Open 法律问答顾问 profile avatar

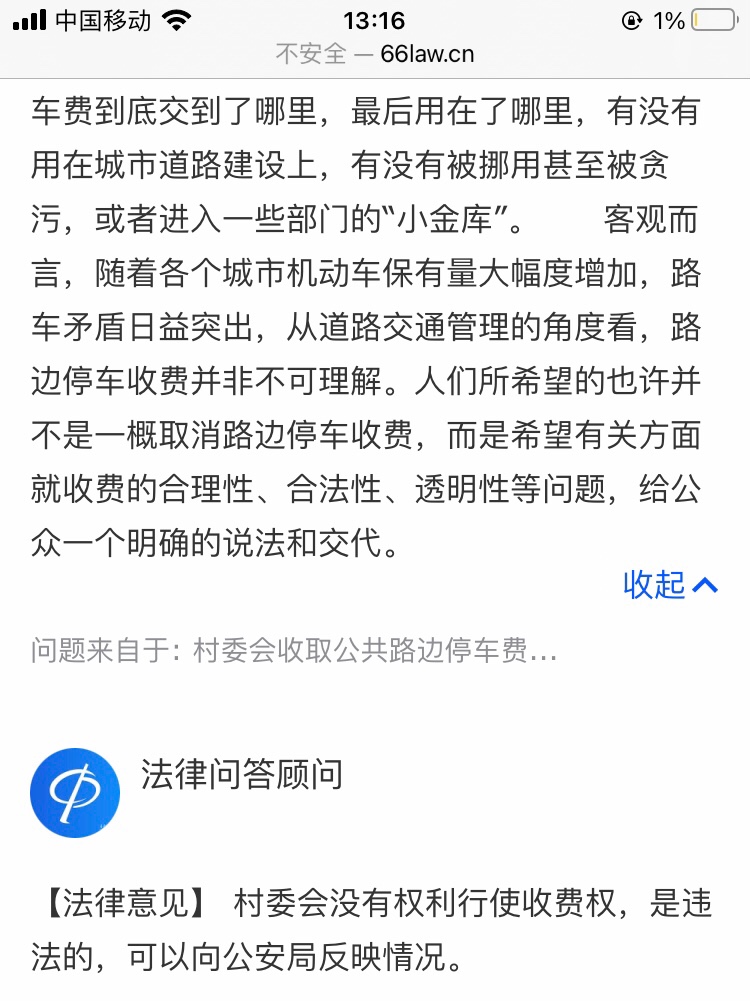(76, 793)
